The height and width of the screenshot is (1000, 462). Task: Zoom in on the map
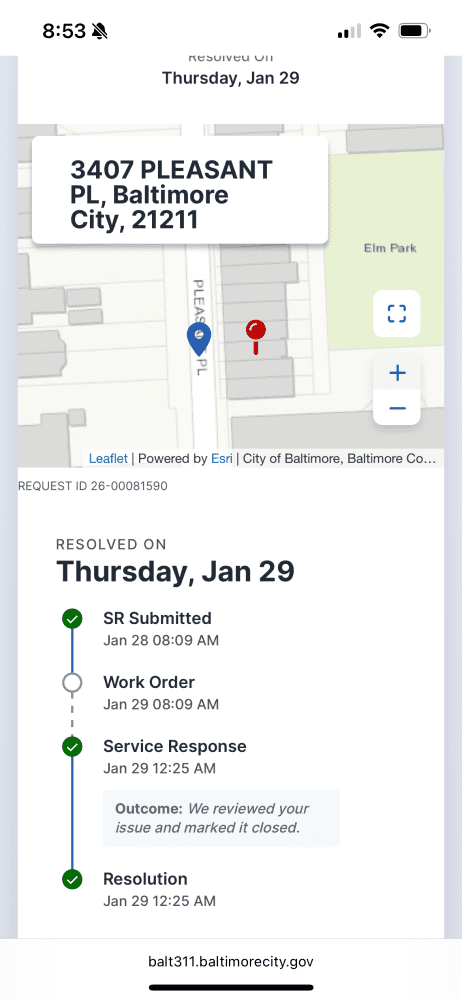coord(397,373)
